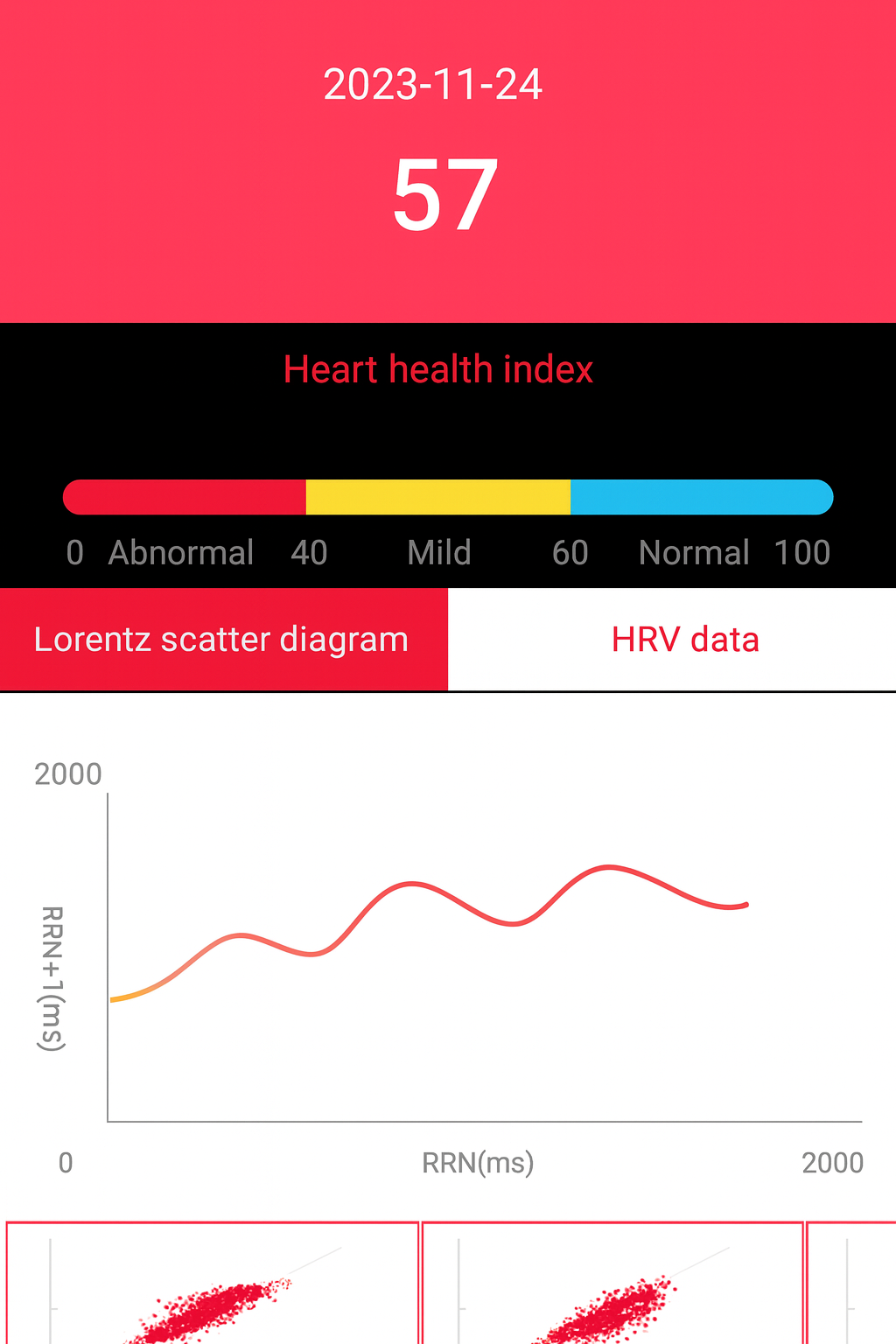The width and height of the screenshot is (896, 1344).
Task: Select the Abnormal zone on the index bar
Action: click(x=184, y=496)
